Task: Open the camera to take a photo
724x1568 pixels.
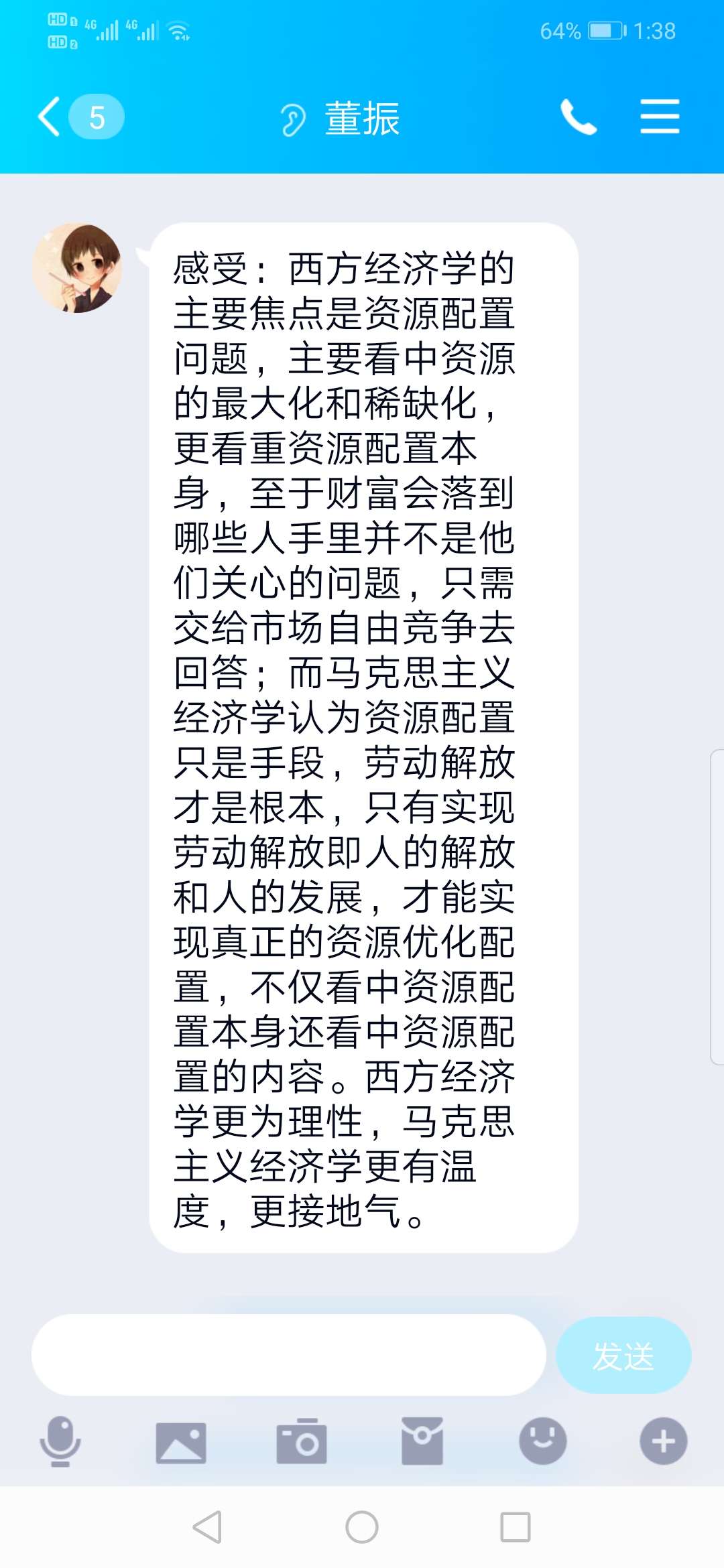Action: pyautogui.click(x=302, y=1442)
